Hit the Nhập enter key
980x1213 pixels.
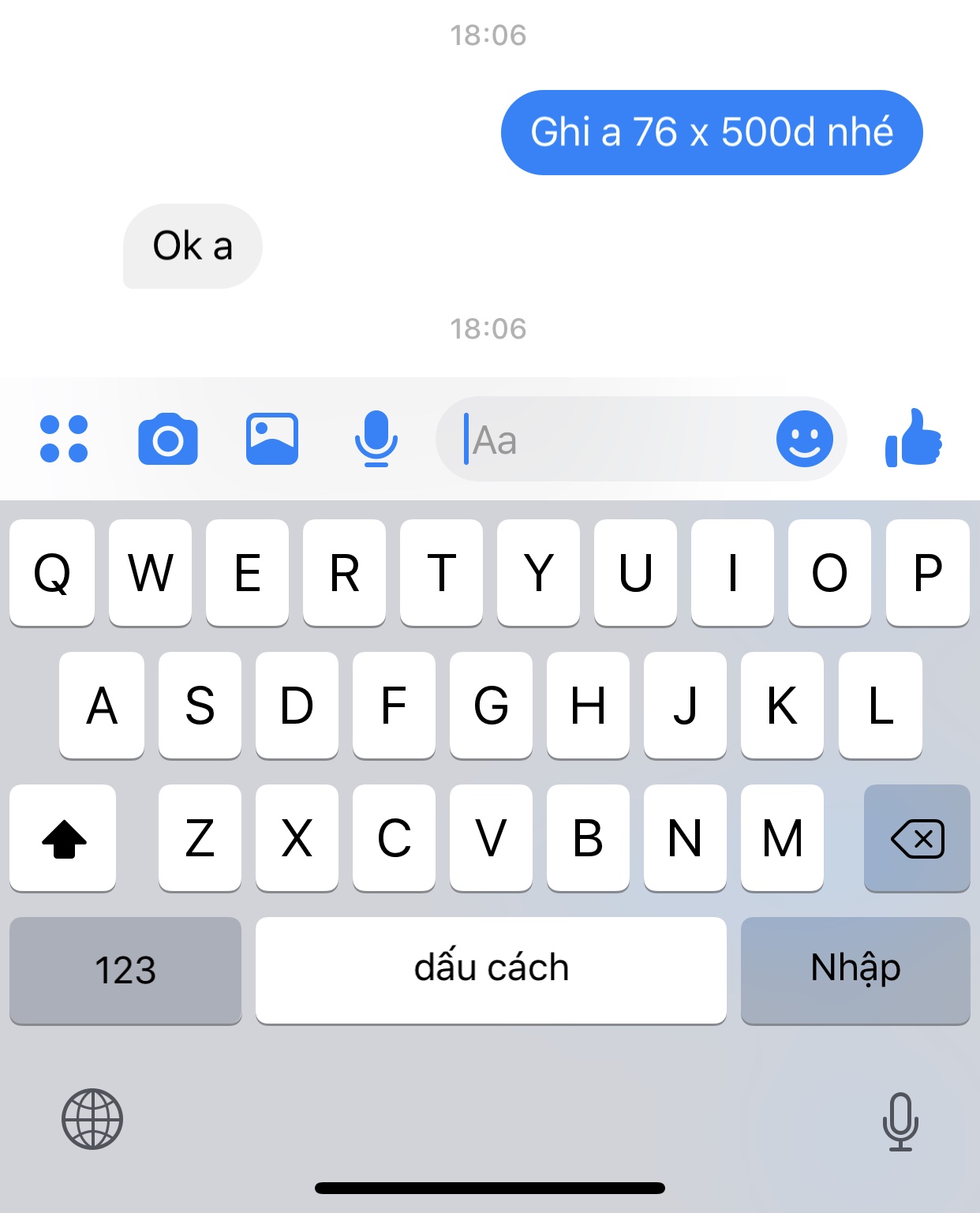(855, 970)
